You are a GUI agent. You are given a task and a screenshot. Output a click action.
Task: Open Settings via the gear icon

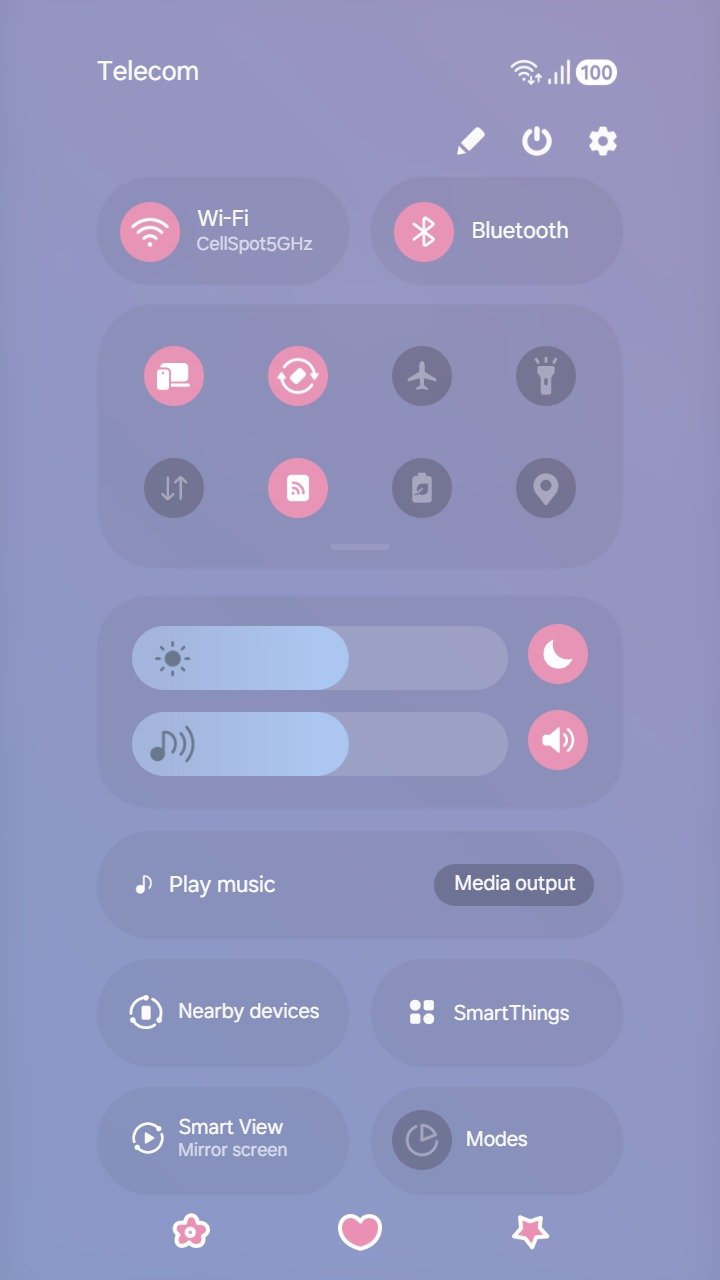coord(602,142)
